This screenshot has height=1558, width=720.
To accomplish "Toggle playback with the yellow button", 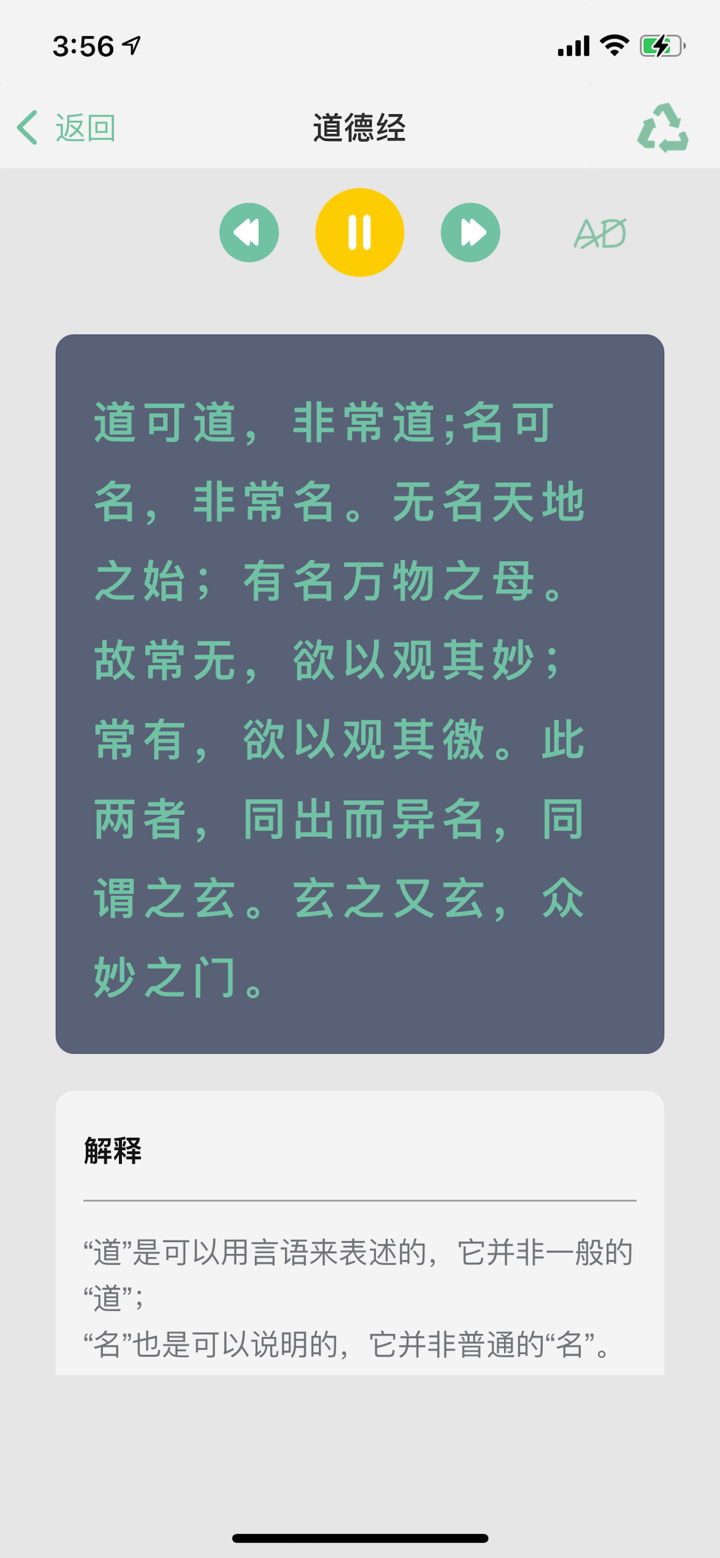I will tap(359, 231).
